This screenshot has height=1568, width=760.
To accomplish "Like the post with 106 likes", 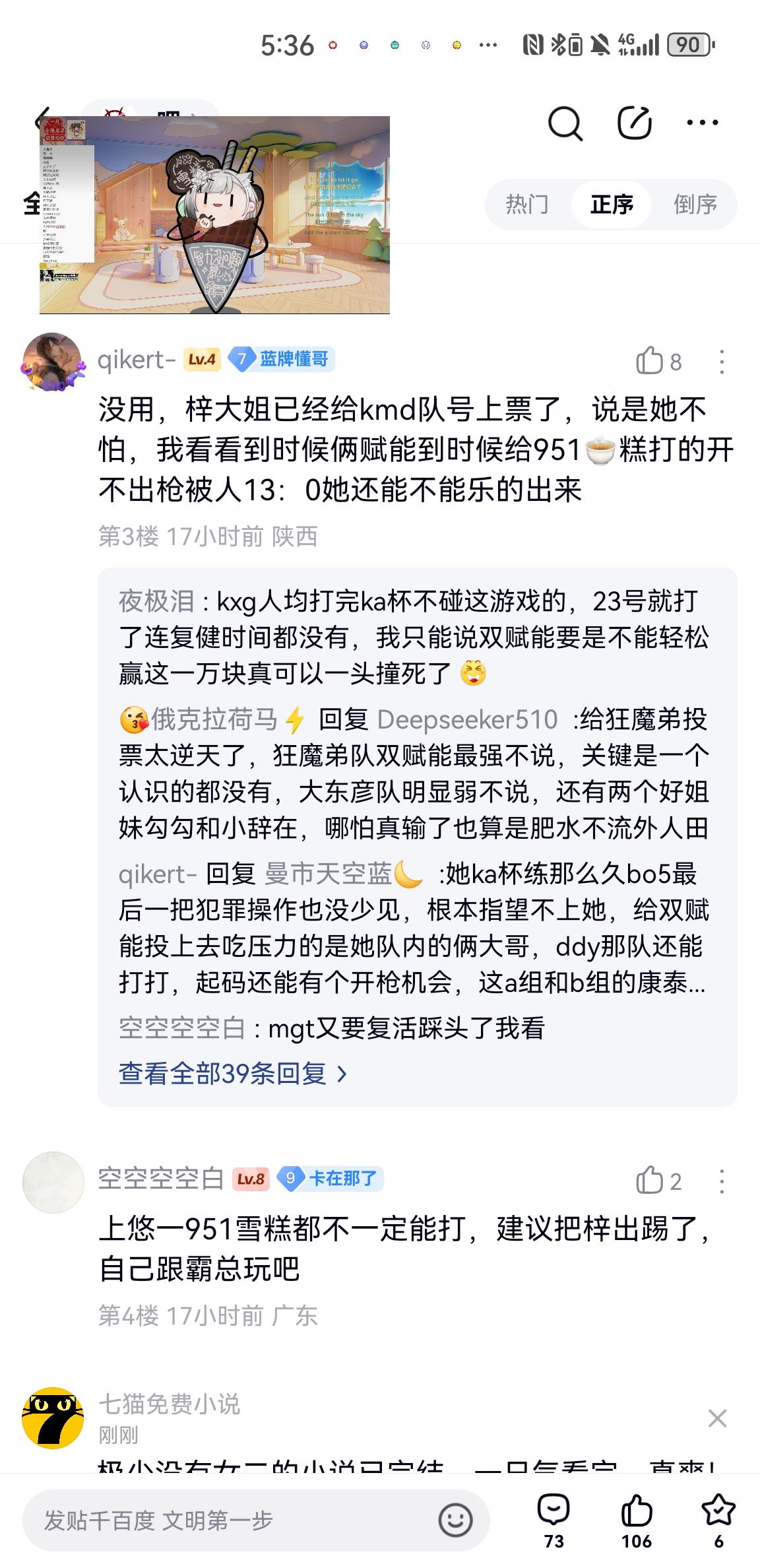I will click(x=637, y=1520).
